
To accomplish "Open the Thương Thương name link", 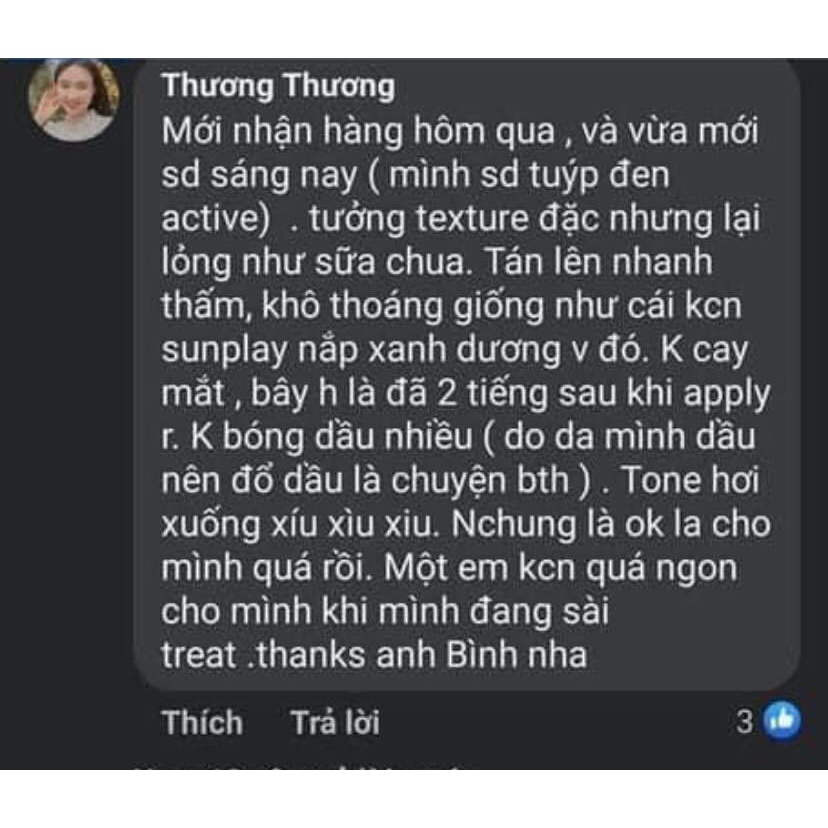I will click(x=278, y=86).
